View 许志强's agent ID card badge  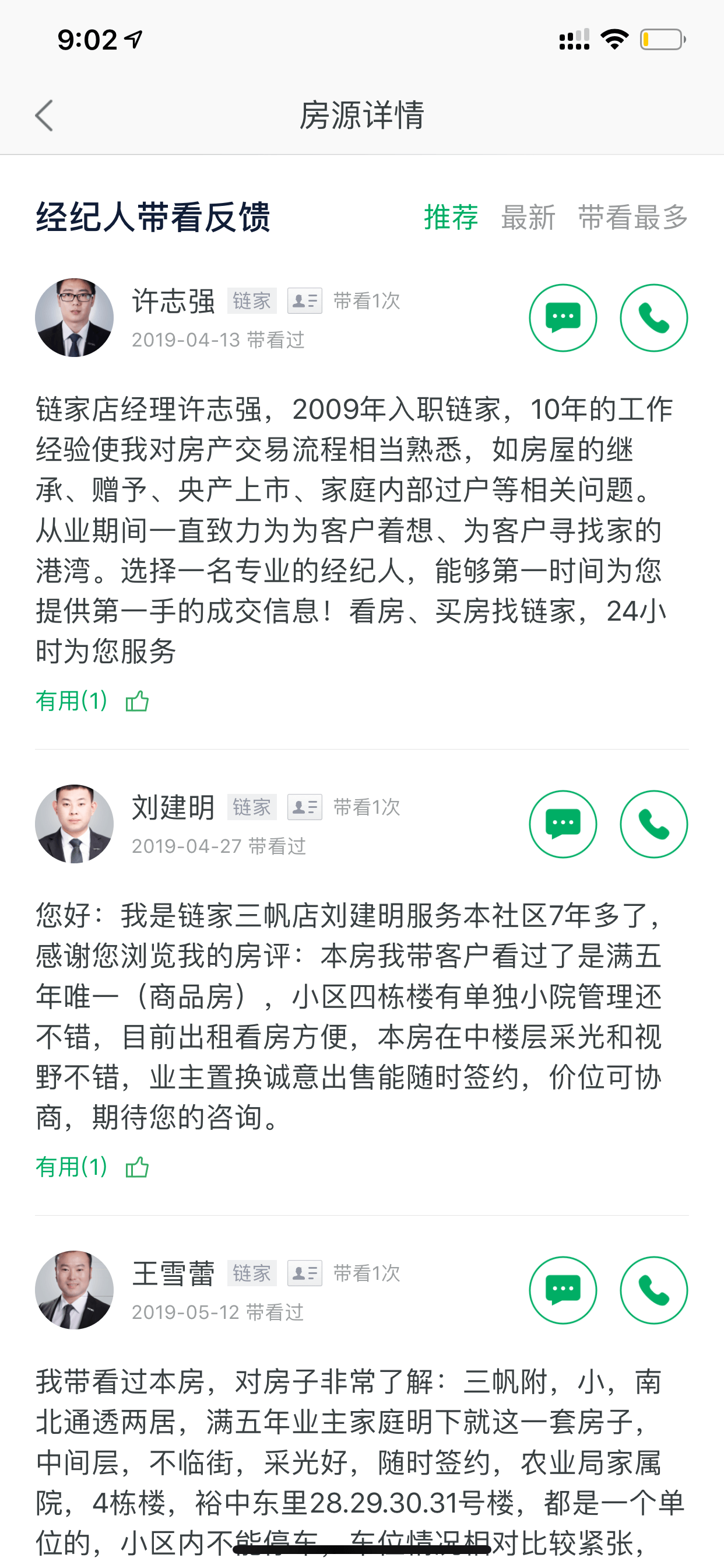[x=304, y=300]
